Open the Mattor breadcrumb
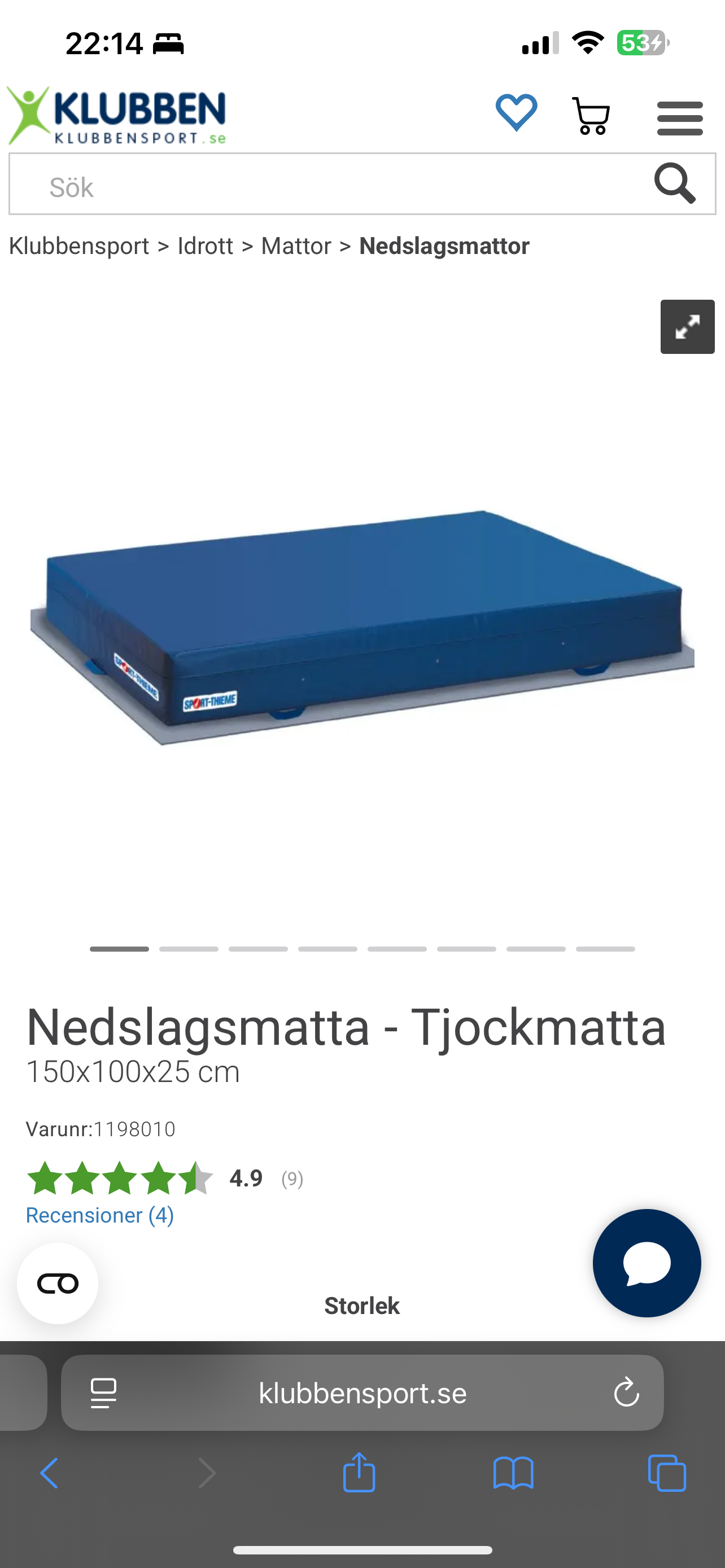725x1568 pixels. [296, 246]
